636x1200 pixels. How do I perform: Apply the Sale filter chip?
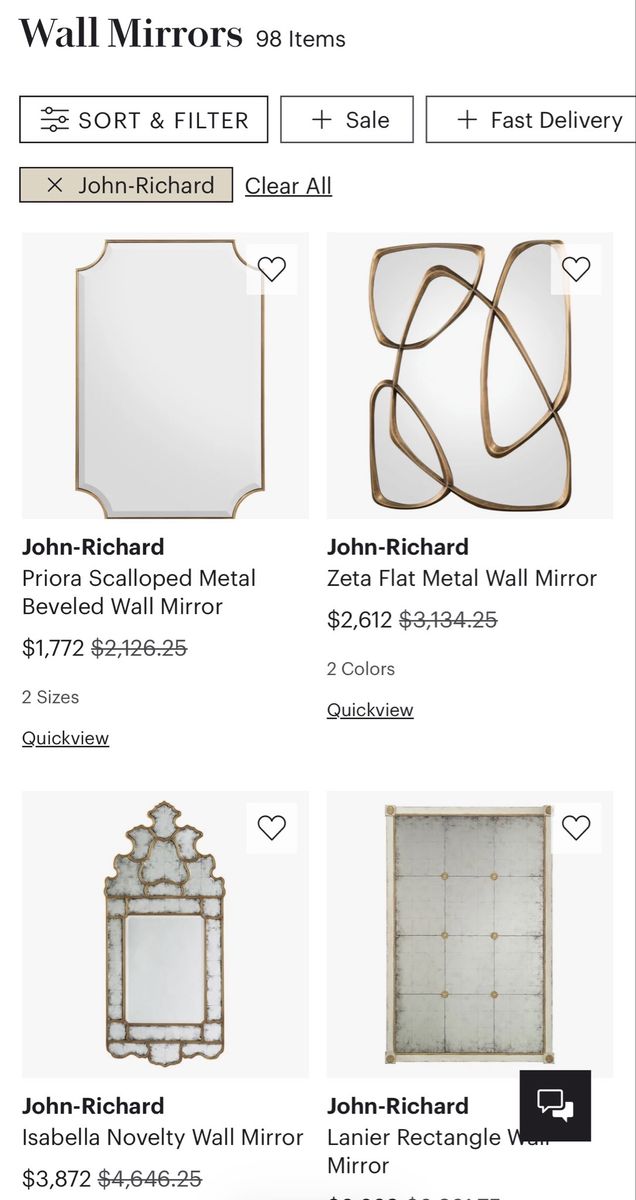tap(347, 120)
